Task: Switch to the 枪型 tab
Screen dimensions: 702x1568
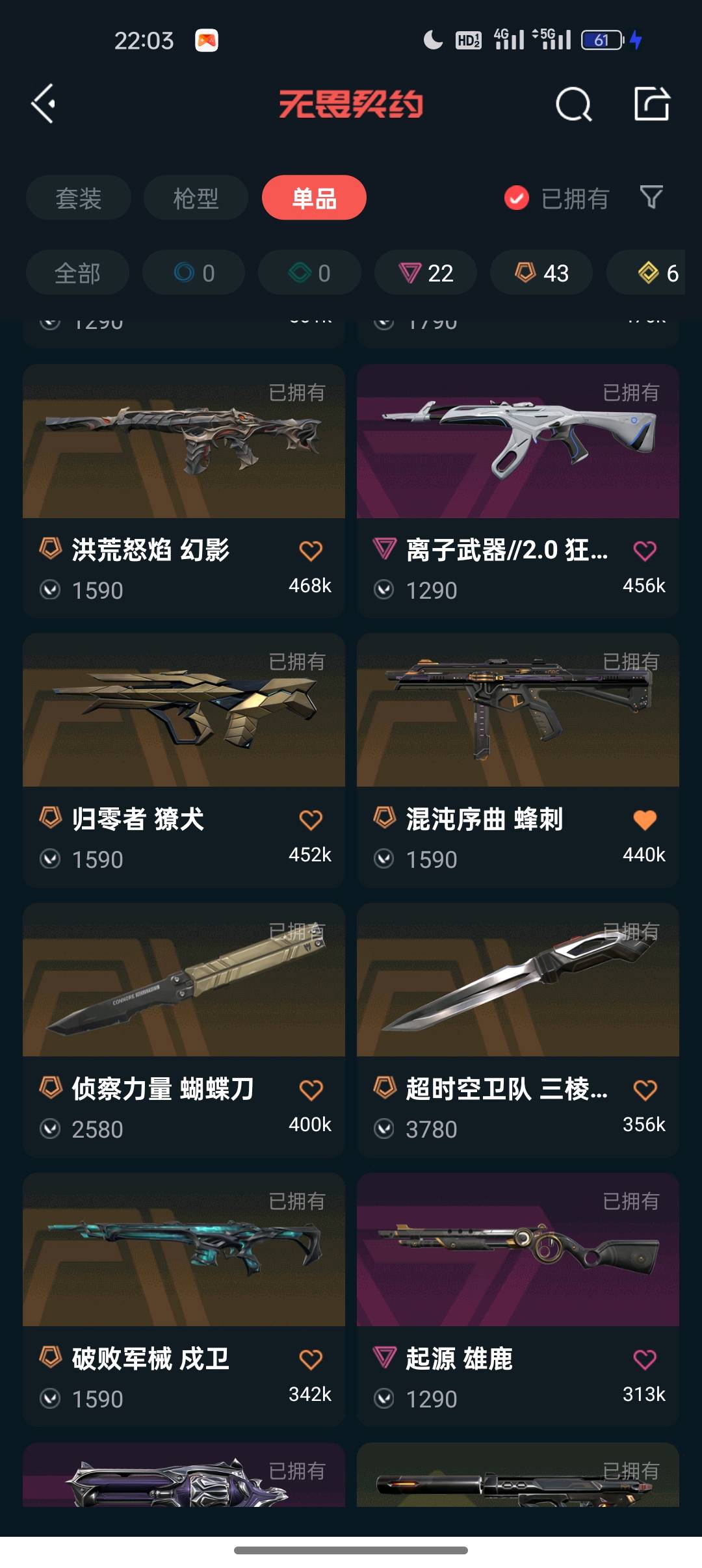Action: pyautogui.click(x=196, y=198)
